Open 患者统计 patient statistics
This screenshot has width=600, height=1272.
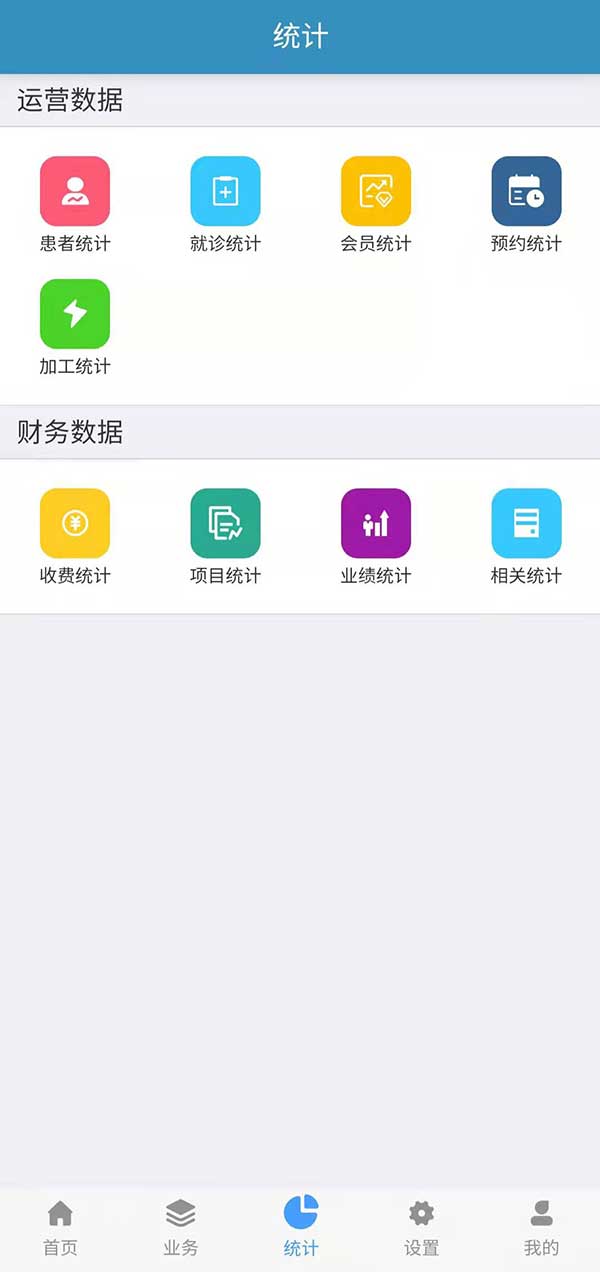point(75,192)
